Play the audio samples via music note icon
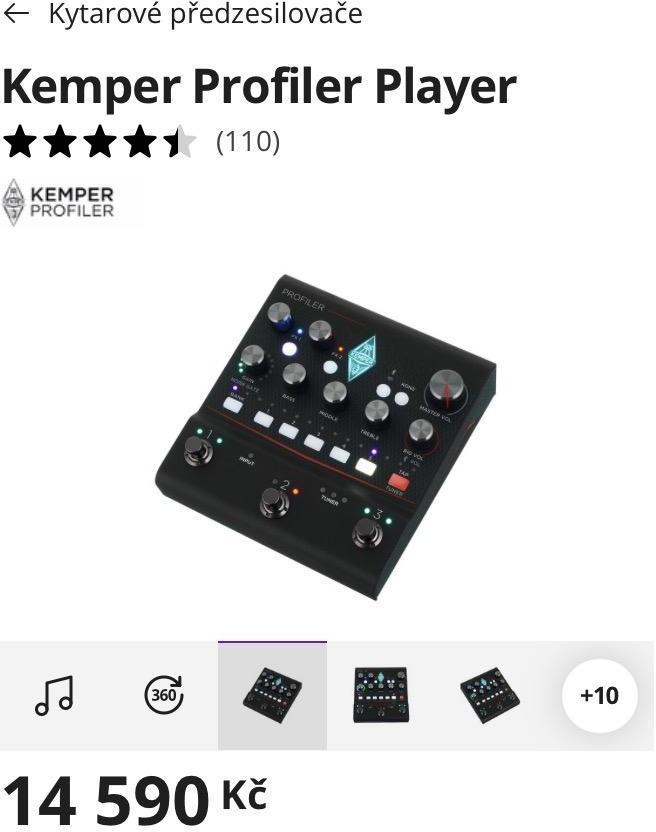Viewport: 656px width, 832px height. [x=54, y=695]
